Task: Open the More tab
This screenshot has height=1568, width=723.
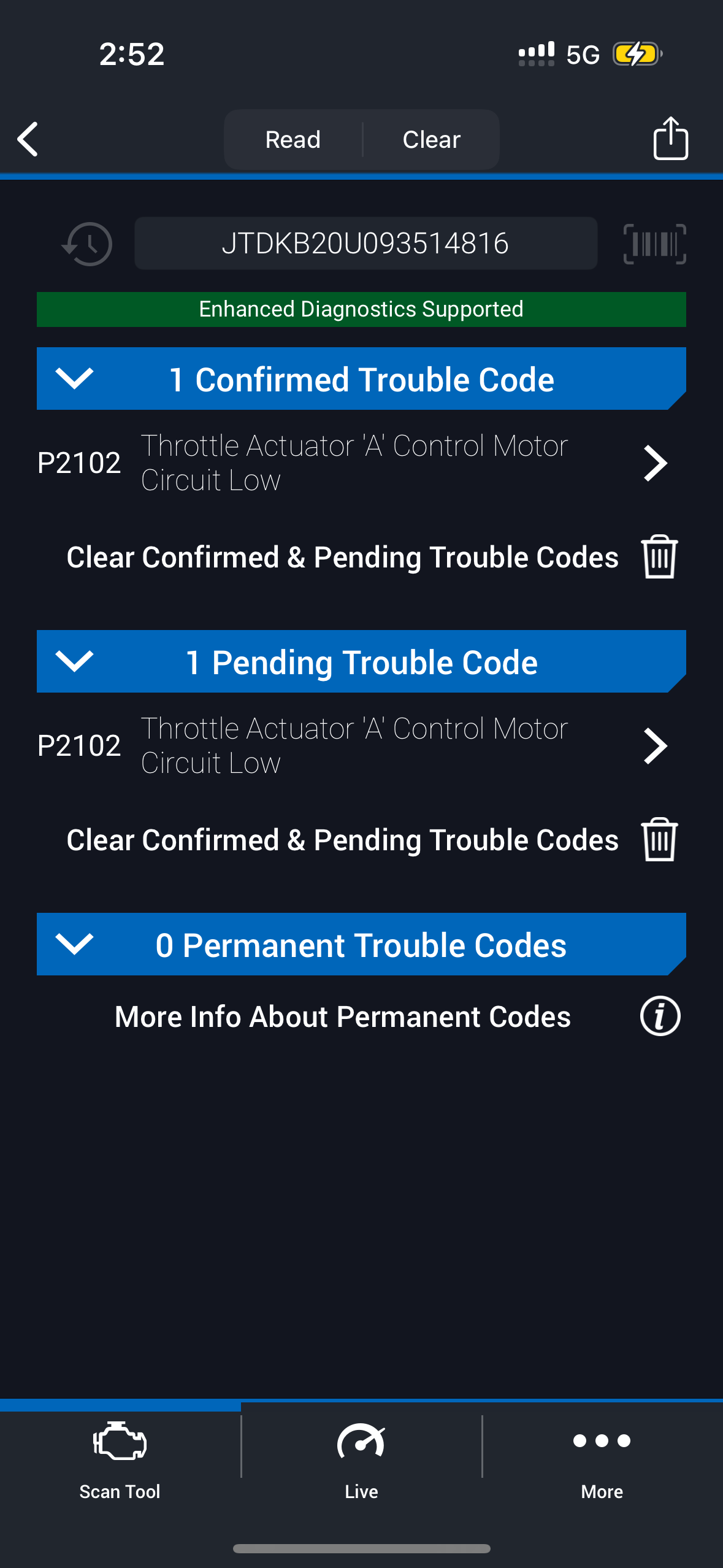Action: point(602,1460)
